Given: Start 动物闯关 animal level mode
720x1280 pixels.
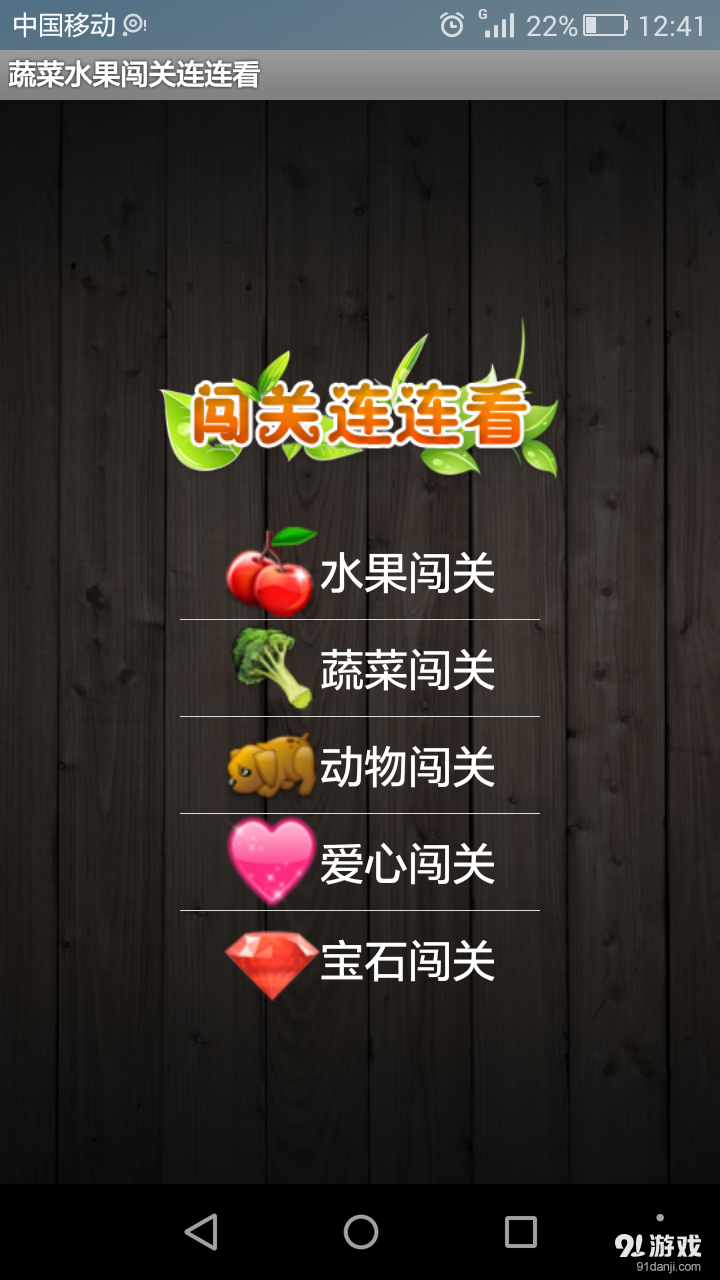Looking at the screenshot, I should pos(405,765).
